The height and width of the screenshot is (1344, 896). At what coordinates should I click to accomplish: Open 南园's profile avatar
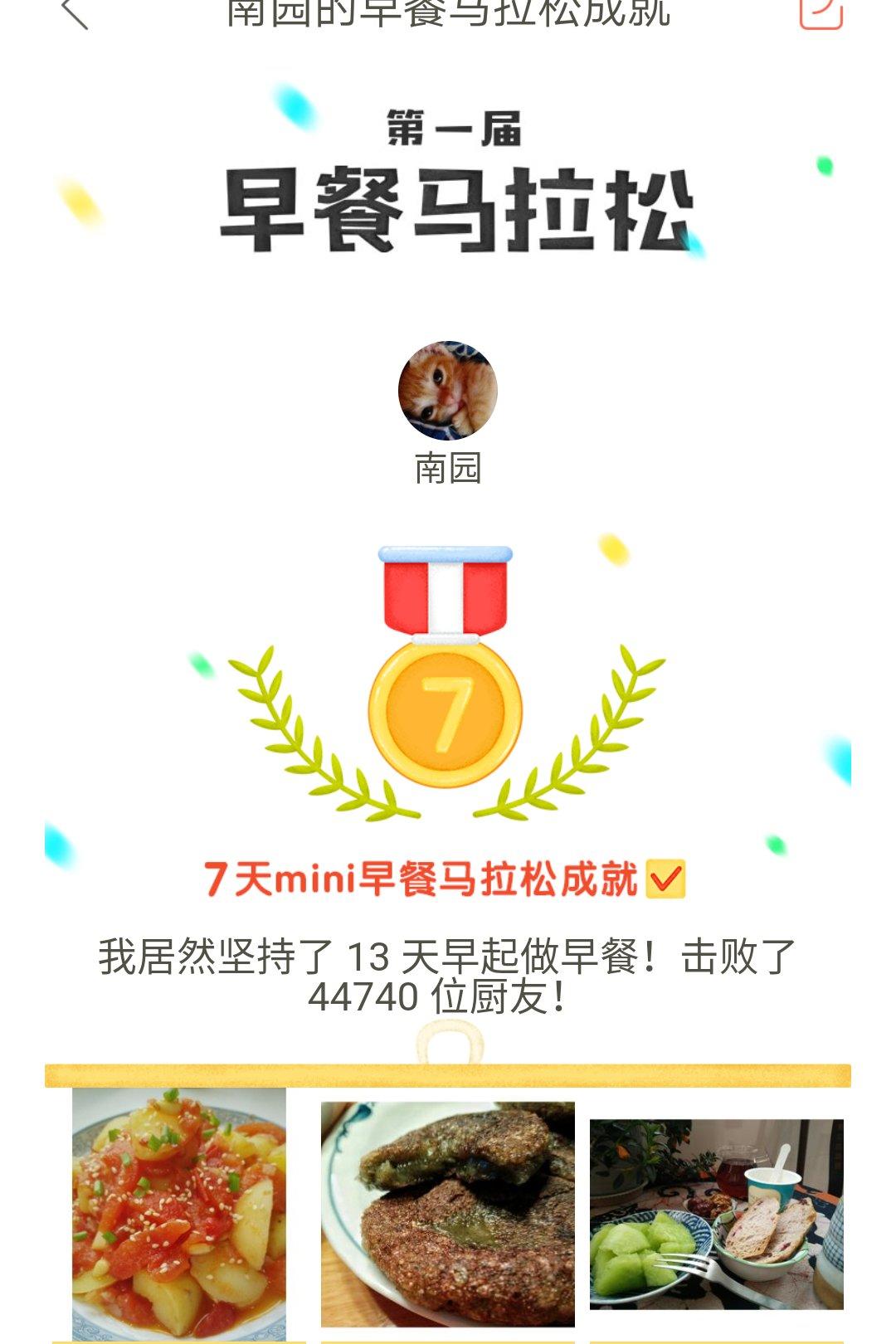click(x=448, y=390)
